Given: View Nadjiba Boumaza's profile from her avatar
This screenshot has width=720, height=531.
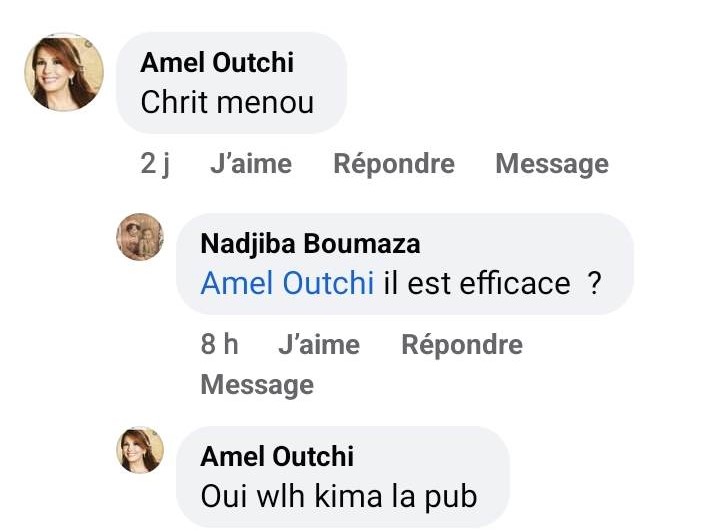Looking at the screenshot, I should [141, 237].
